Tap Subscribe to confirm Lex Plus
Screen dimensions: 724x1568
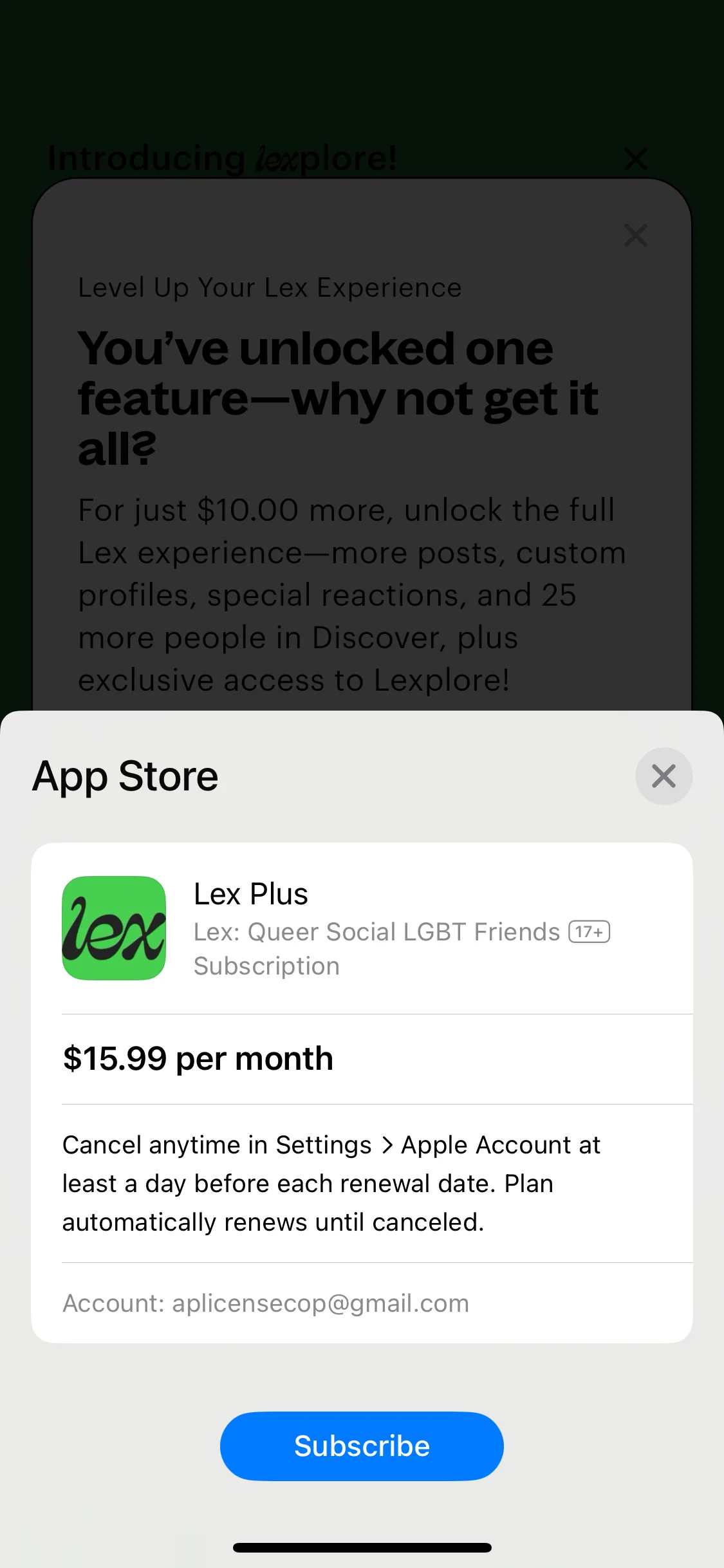362,1446
